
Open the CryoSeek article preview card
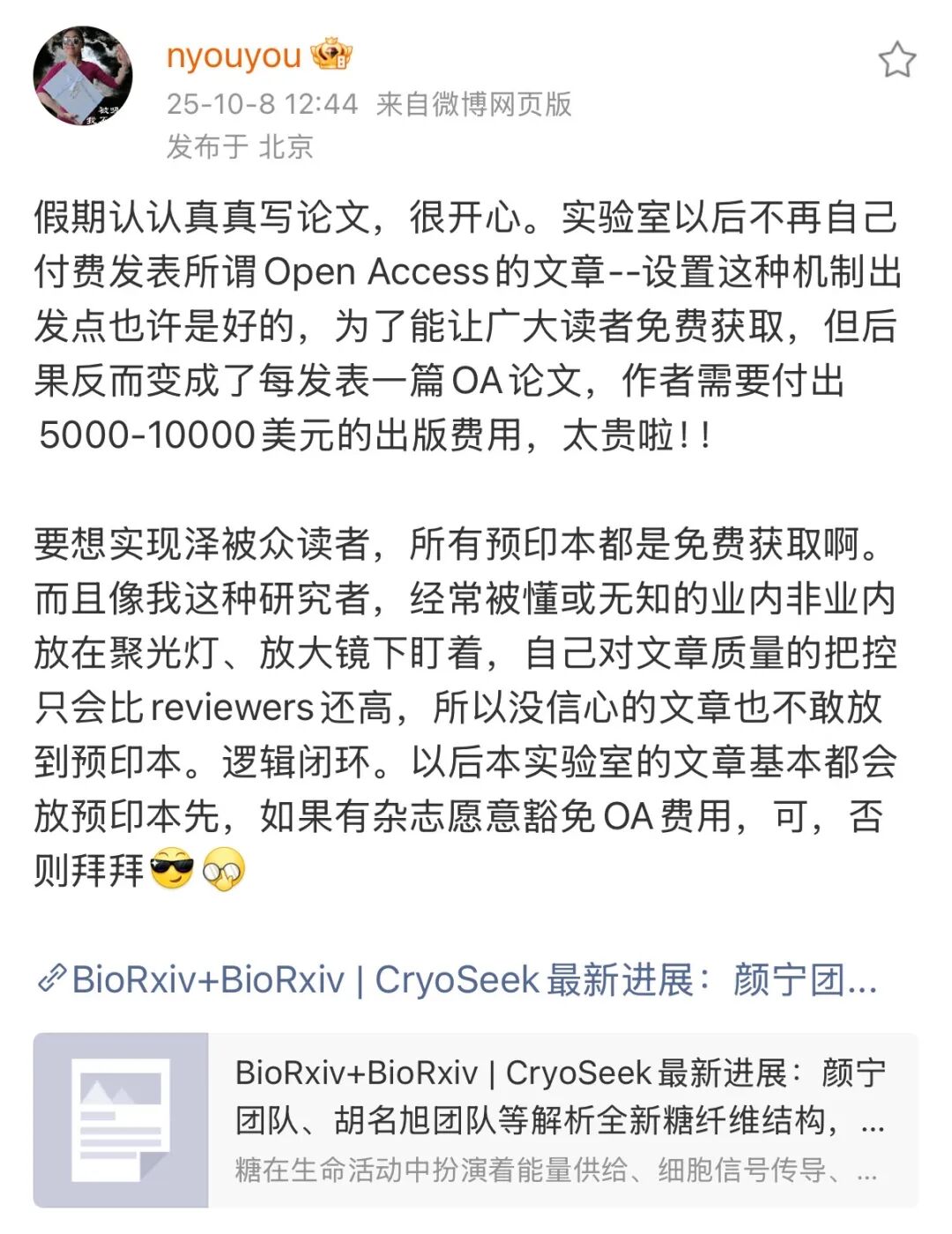[x=476, y=1119]
